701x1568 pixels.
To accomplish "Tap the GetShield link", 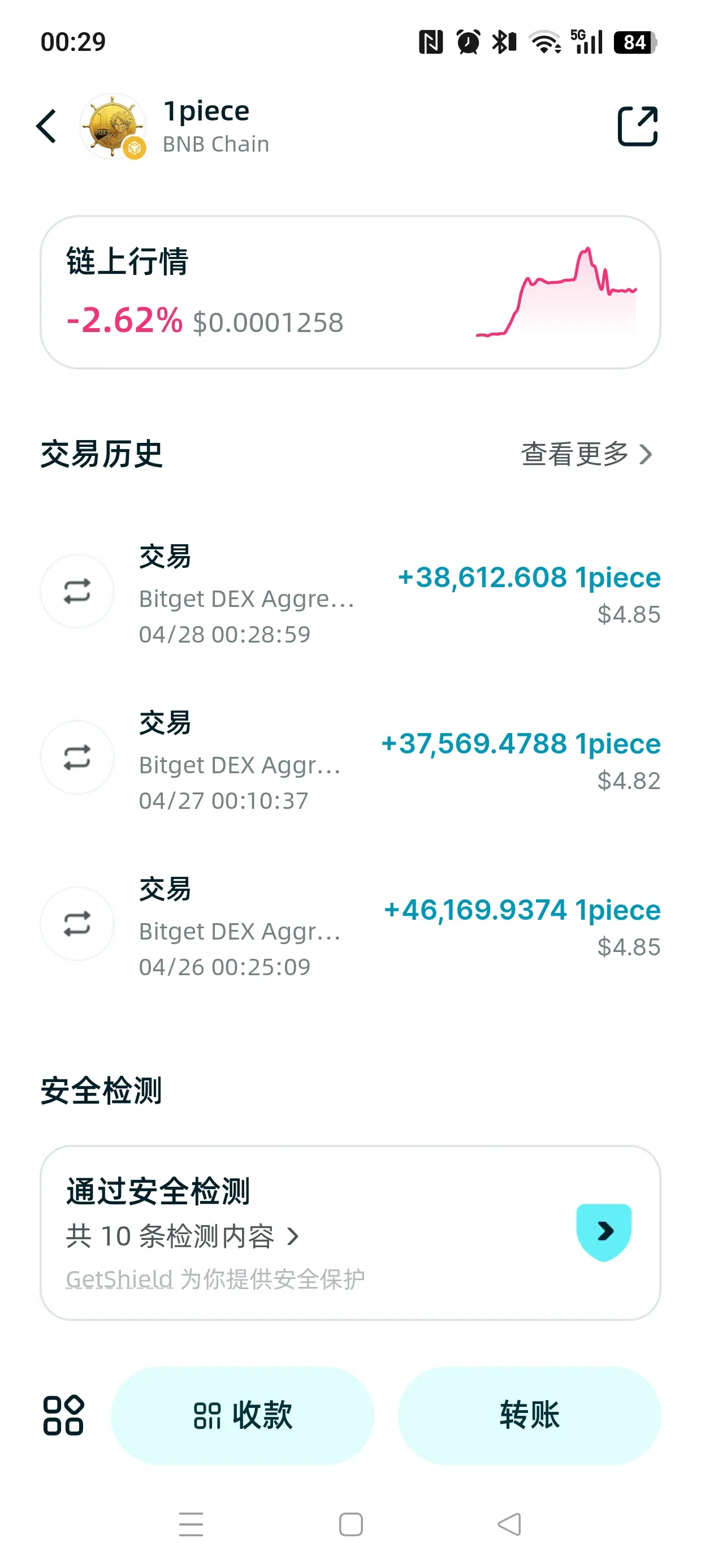I will [x=119, y=1278].
